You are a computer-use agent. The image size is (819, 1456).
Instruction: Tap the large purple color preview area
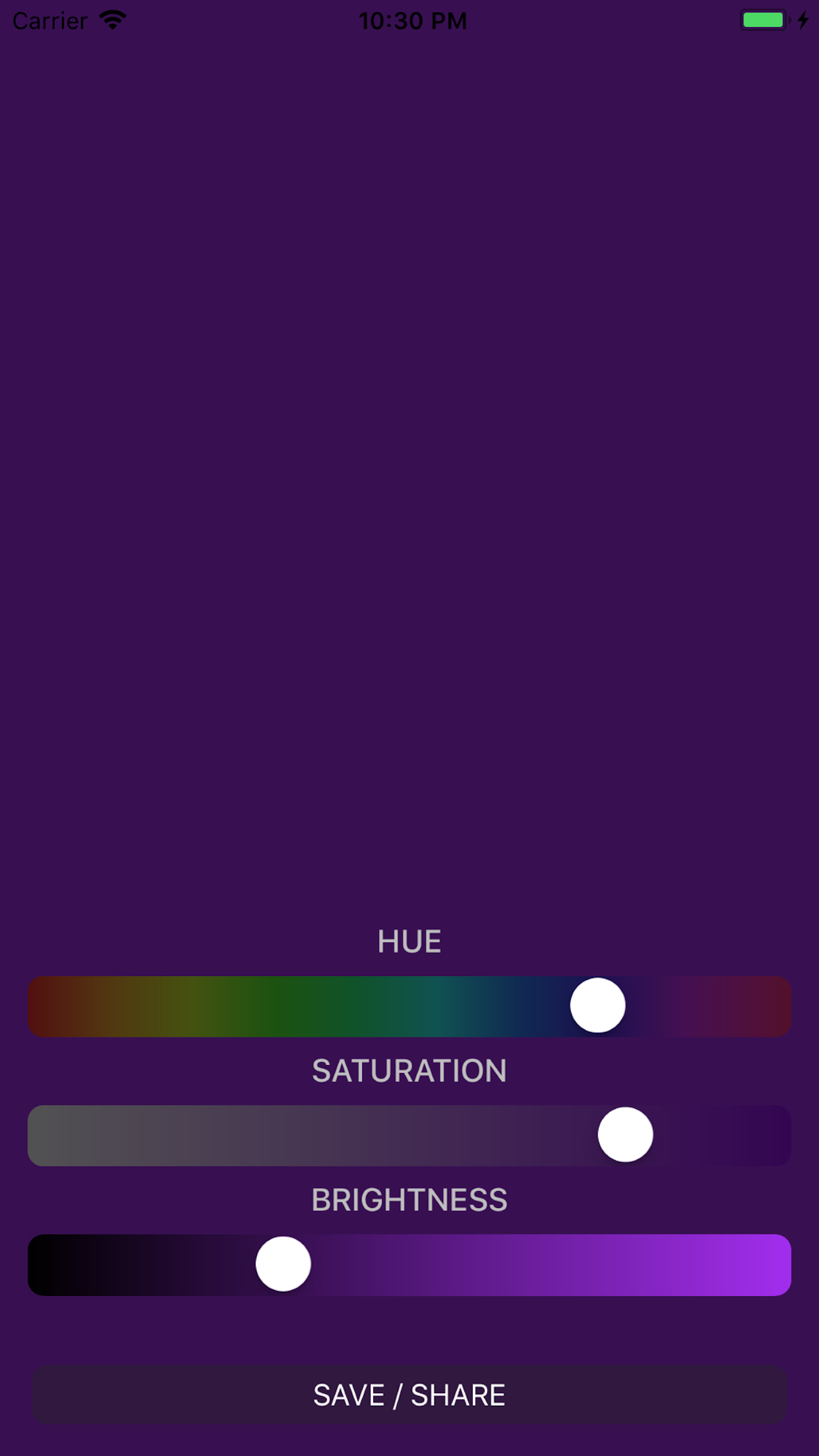coord(409,462)
